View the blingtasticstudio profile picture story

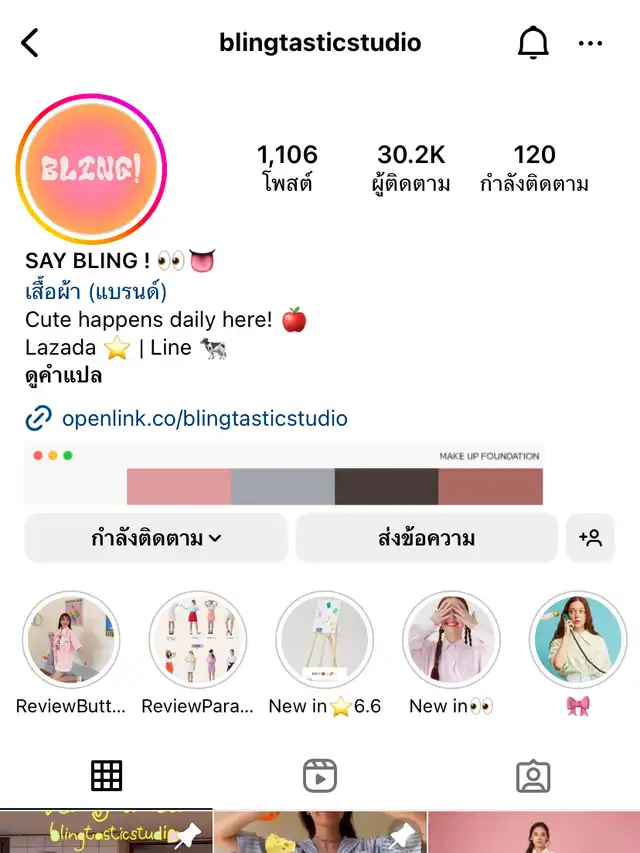click(x=91, y=169)
